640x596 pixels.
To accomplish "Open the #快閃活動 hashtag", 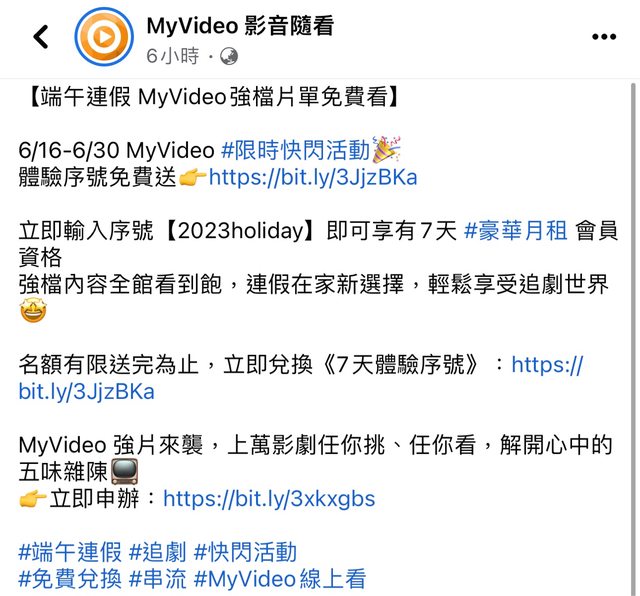I will 246,552.
